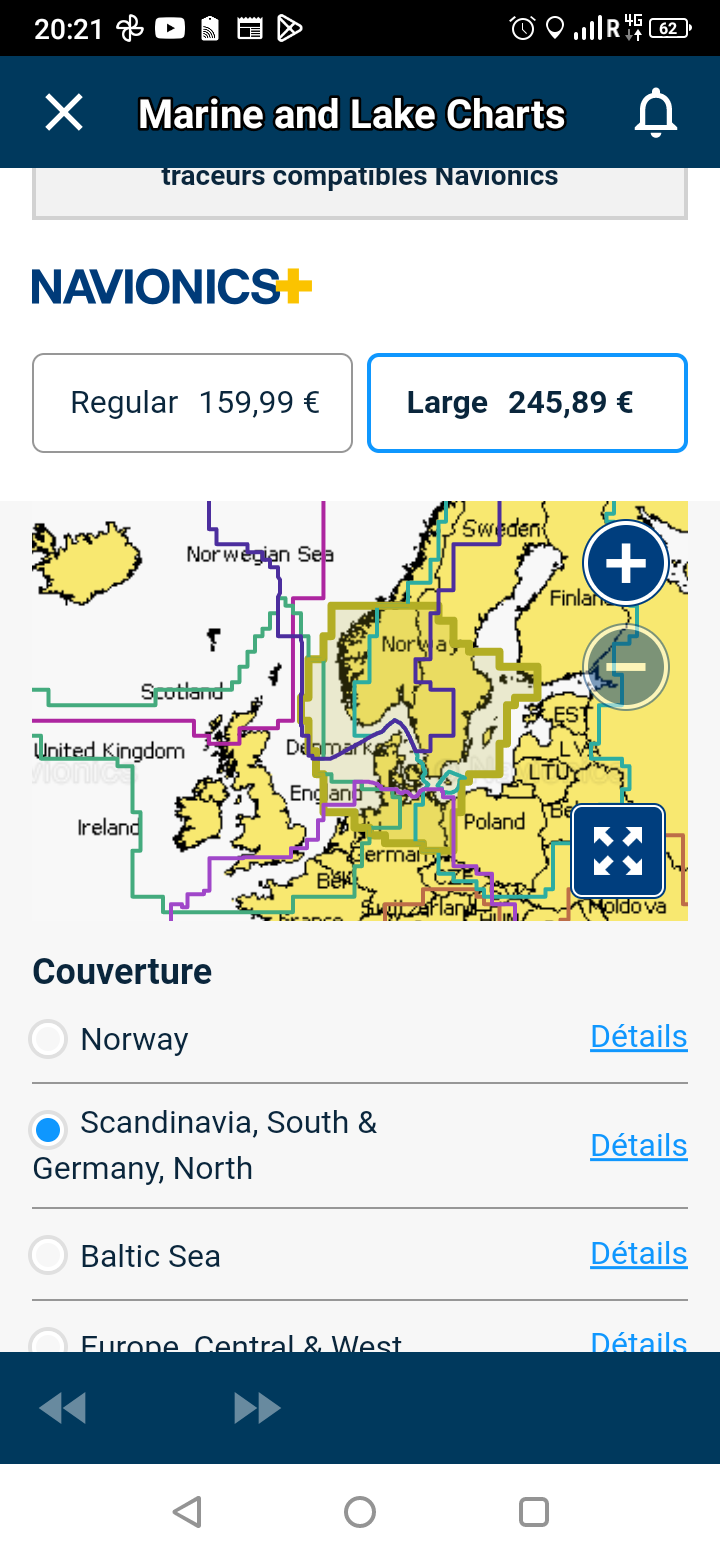Open Détails for Scandinavia, South & Germany
This screenshot has width=720, height=1560.
click(x=639, y=1145)
